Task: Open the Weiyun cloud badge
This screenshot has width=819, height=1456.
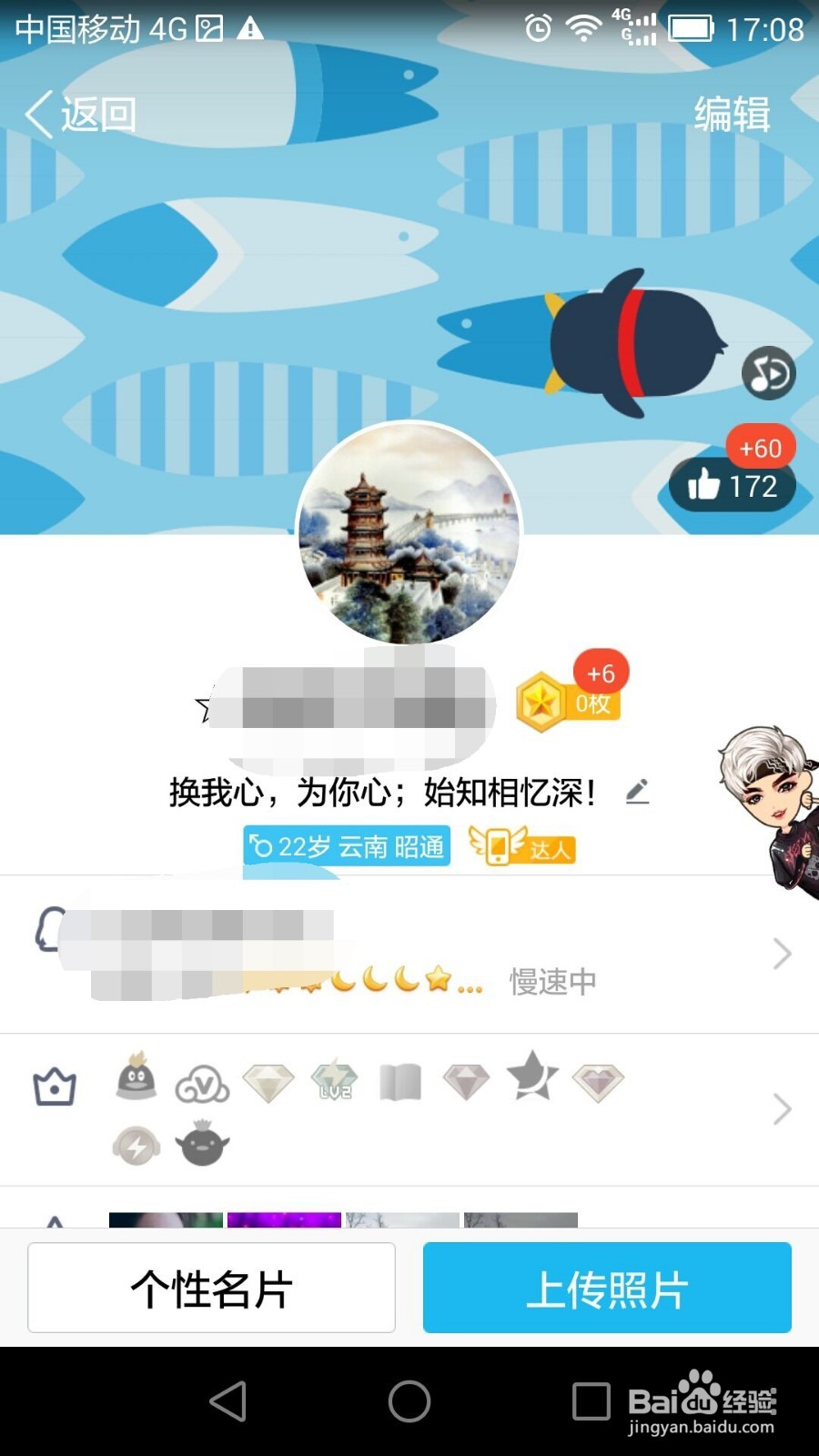Action: click(x=202, y=1083)
